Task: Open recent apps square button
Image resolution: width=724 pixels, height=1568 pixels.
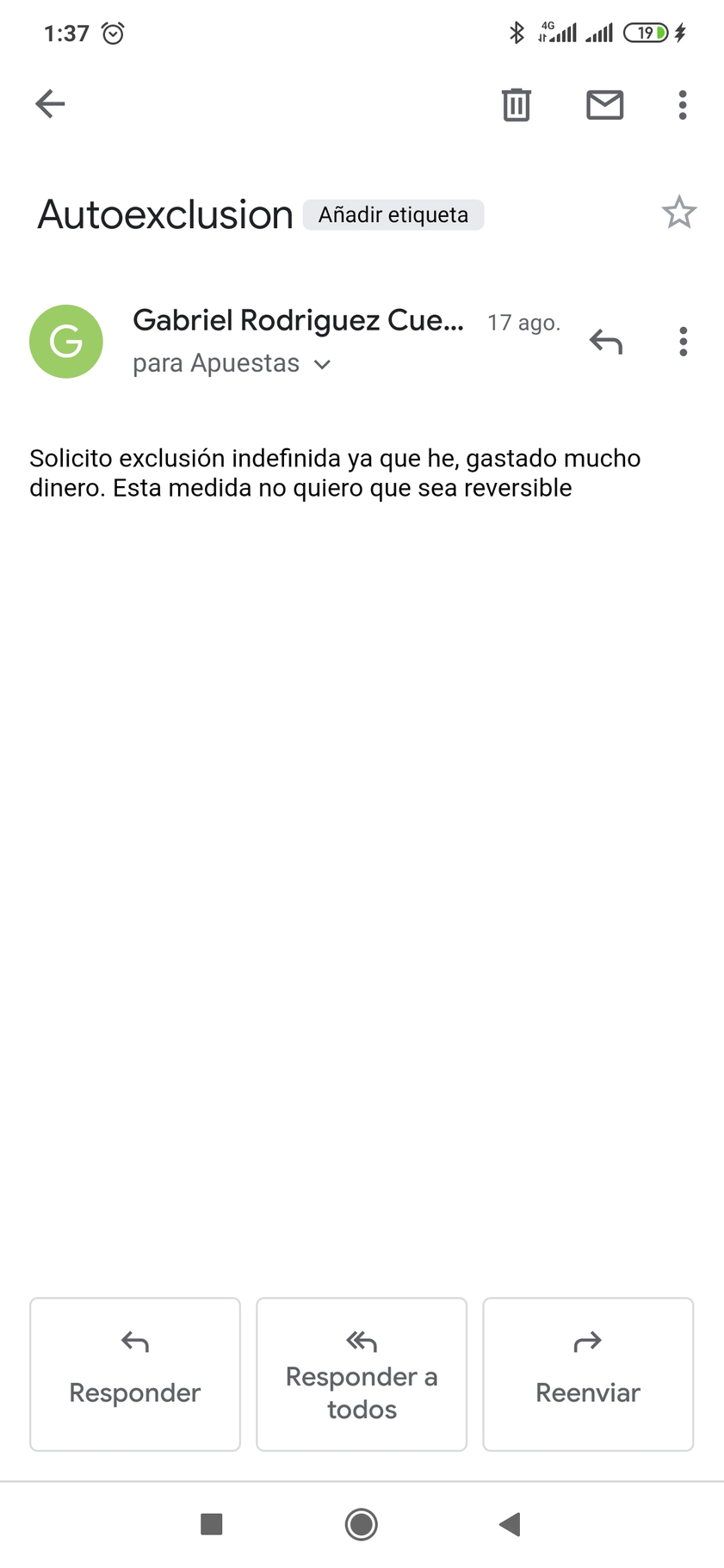Action: 212,1524
